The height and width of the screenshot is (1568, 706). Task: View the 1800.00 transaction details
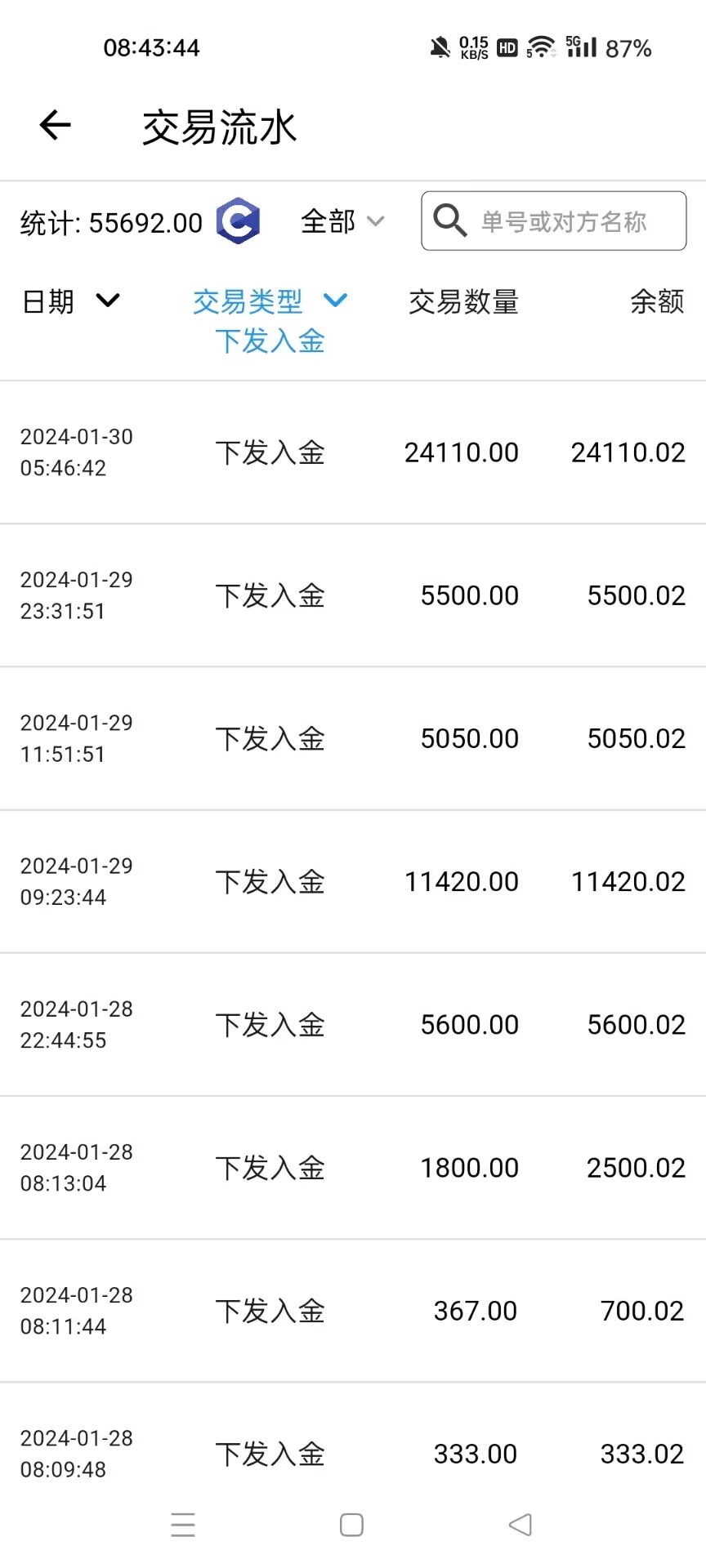[x=352, y=1168]
